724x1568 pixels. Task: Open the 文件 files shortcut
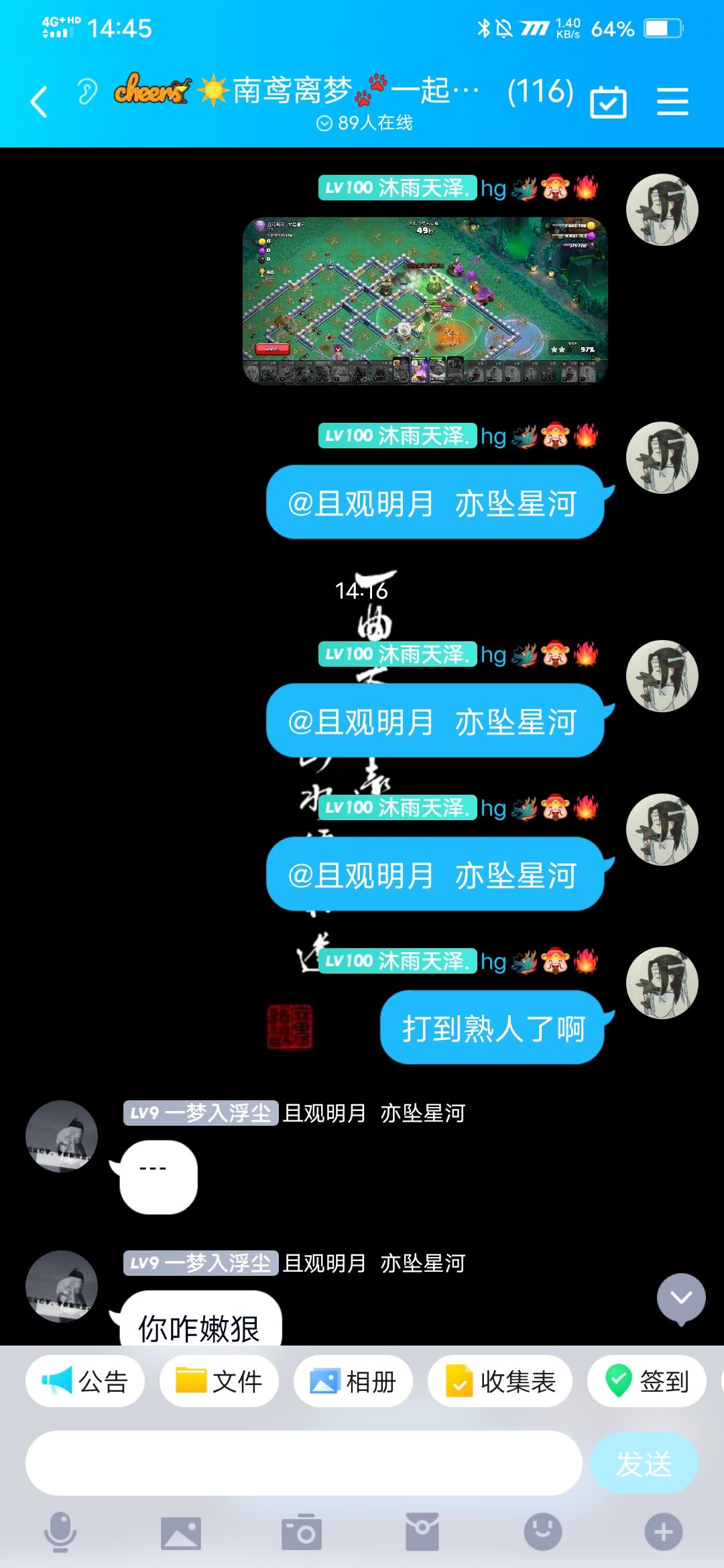[x=219, y=1382]
